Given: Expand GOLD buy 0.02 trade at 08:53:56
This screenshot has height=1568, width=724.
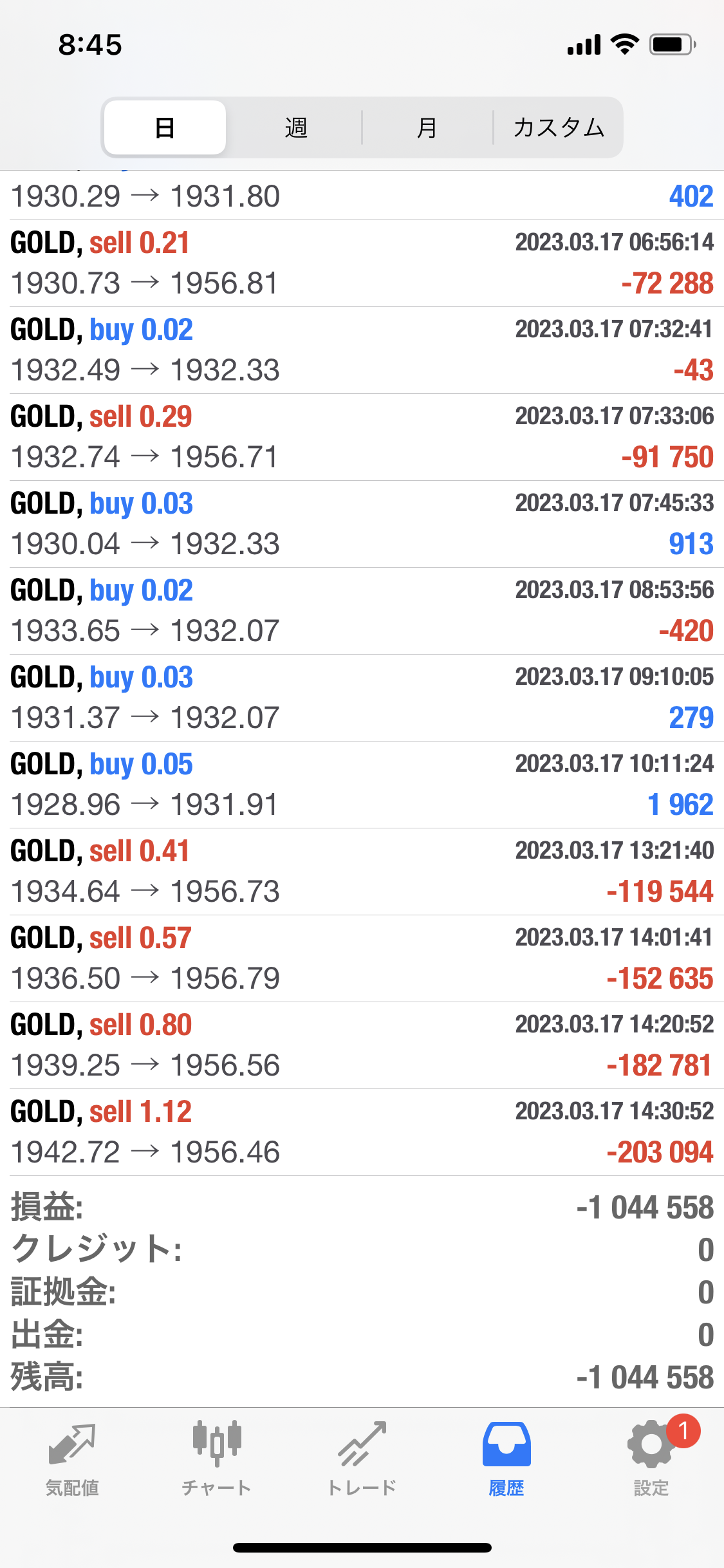Looking at the screenshot, I should click(x=362, y=611).
